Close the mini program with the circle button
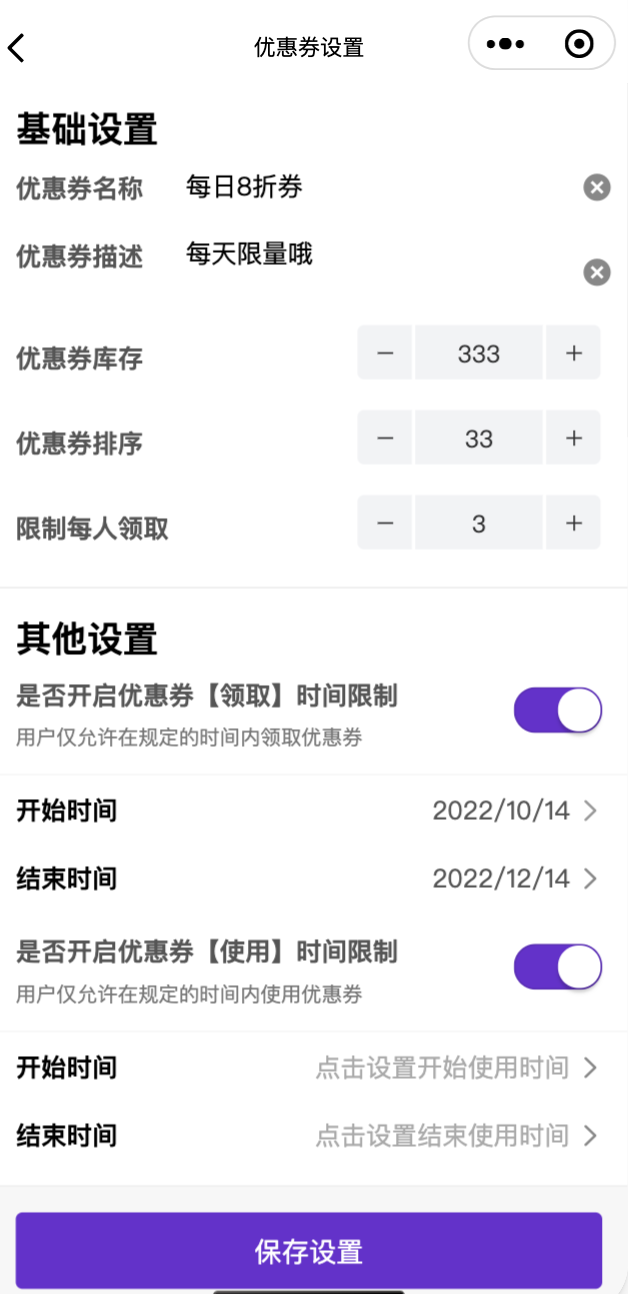 (579, 44)
